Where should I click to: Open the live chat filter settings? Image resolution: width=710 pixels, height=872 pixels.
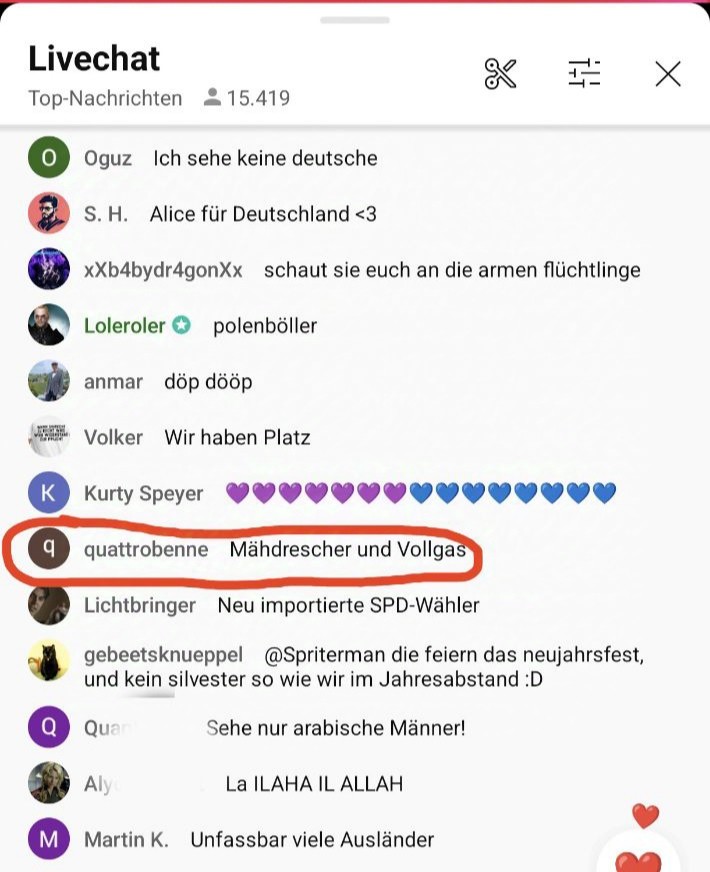(584, 73)
